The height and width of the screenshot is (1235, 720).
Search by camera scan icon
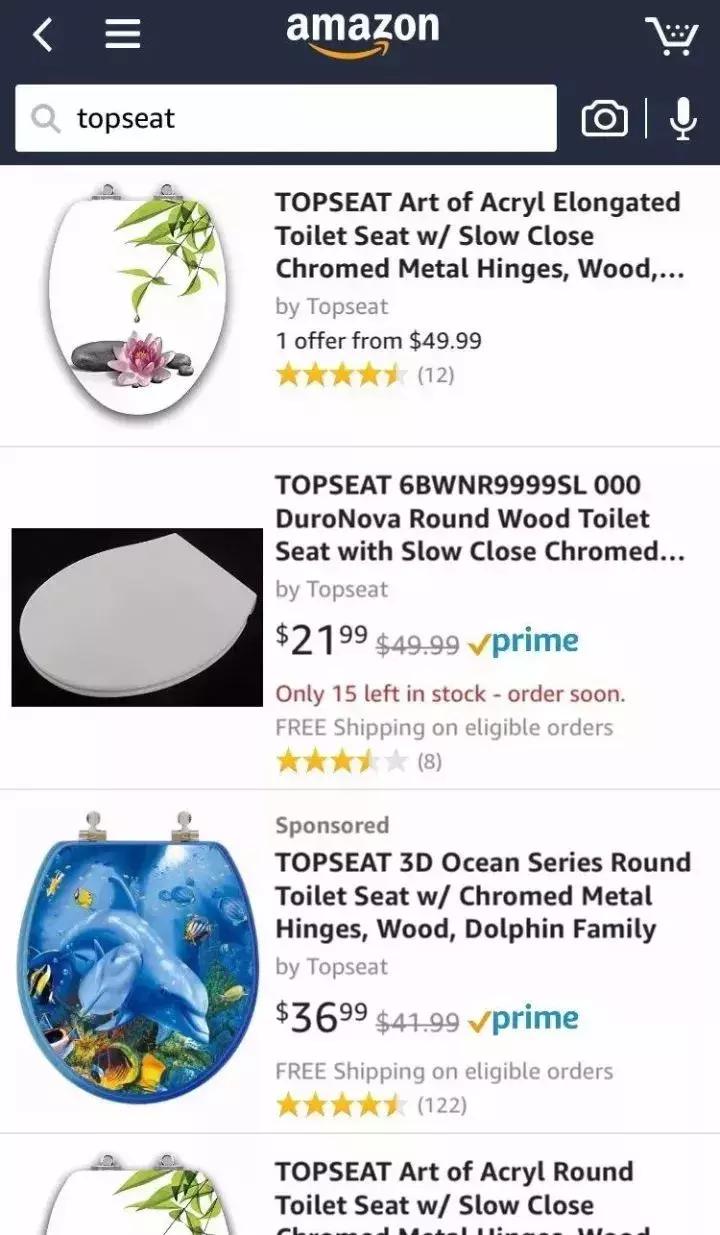(604, 119)
